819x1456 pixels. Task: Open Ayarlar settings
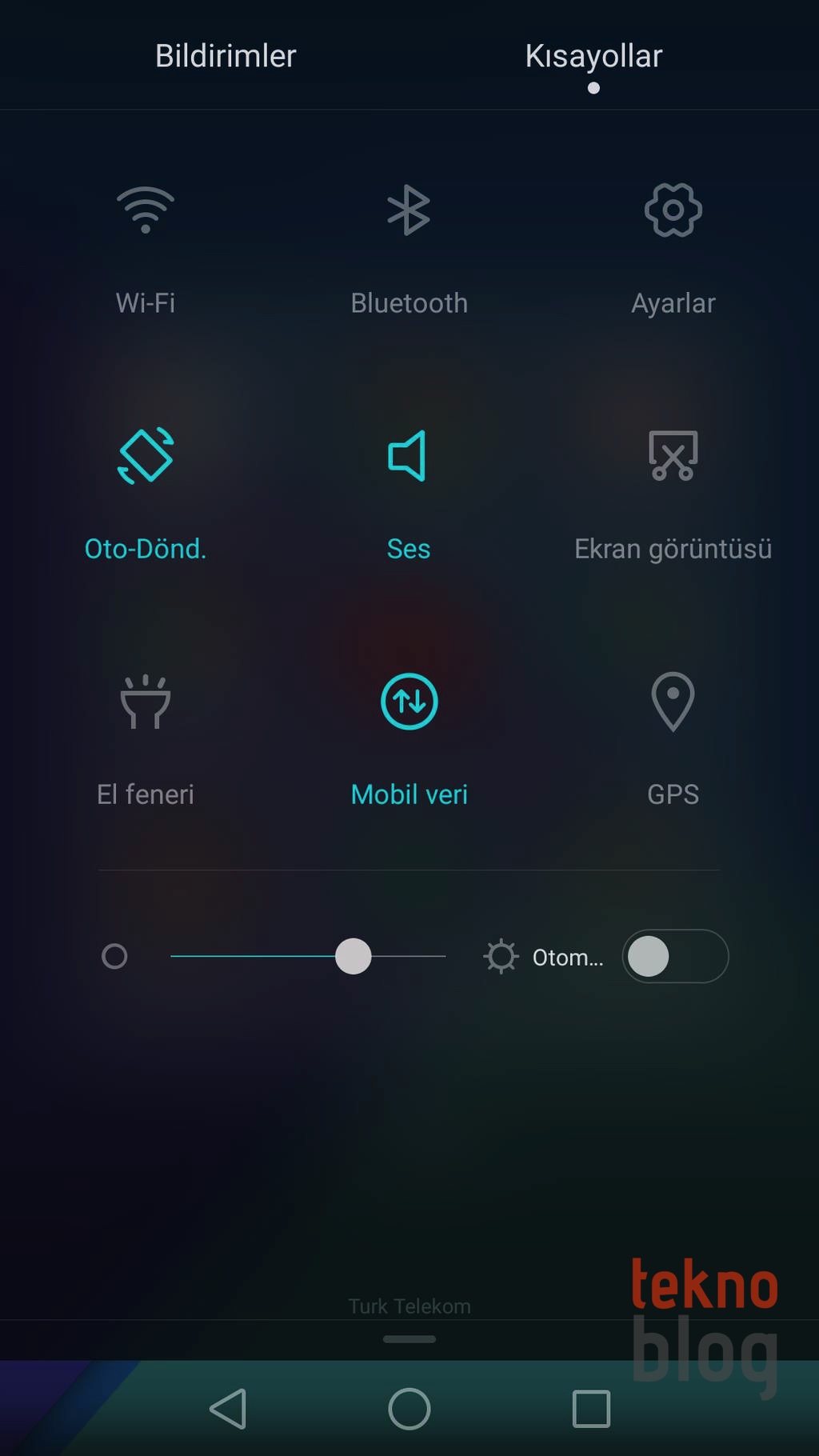pyautogui.click(x=673, y=210)
